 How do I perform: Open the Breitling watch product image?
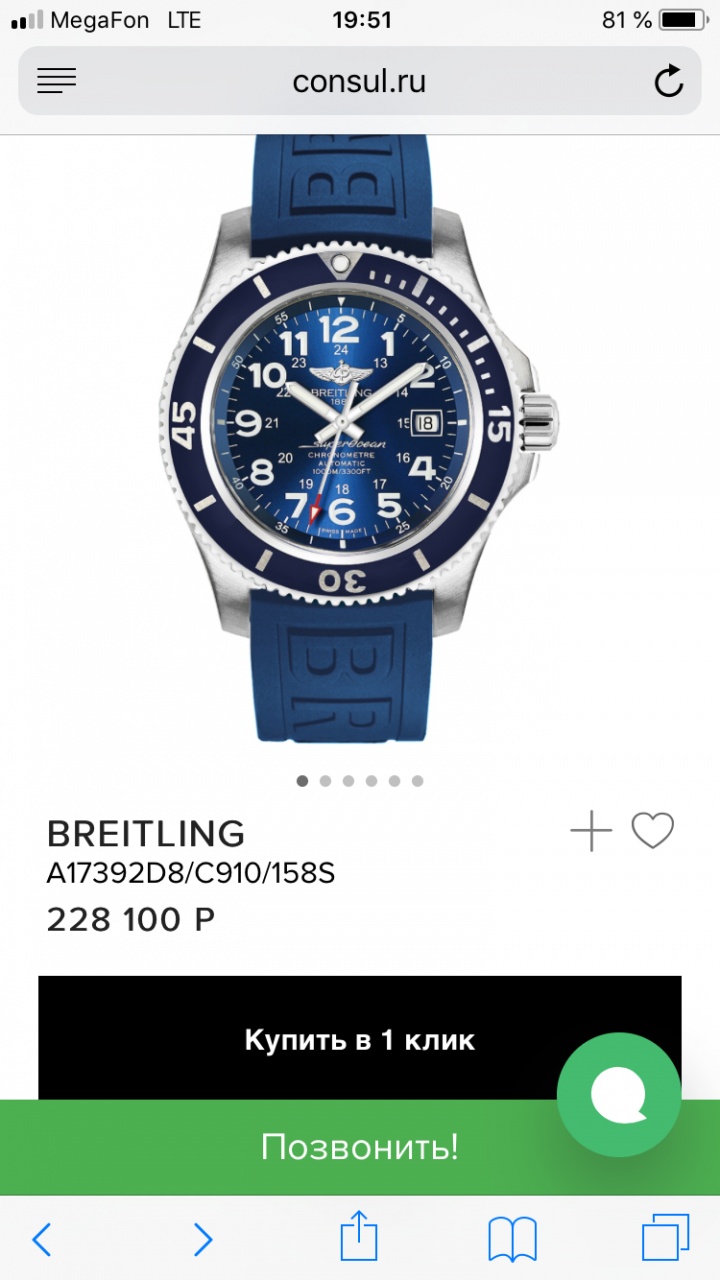point(359,440)
